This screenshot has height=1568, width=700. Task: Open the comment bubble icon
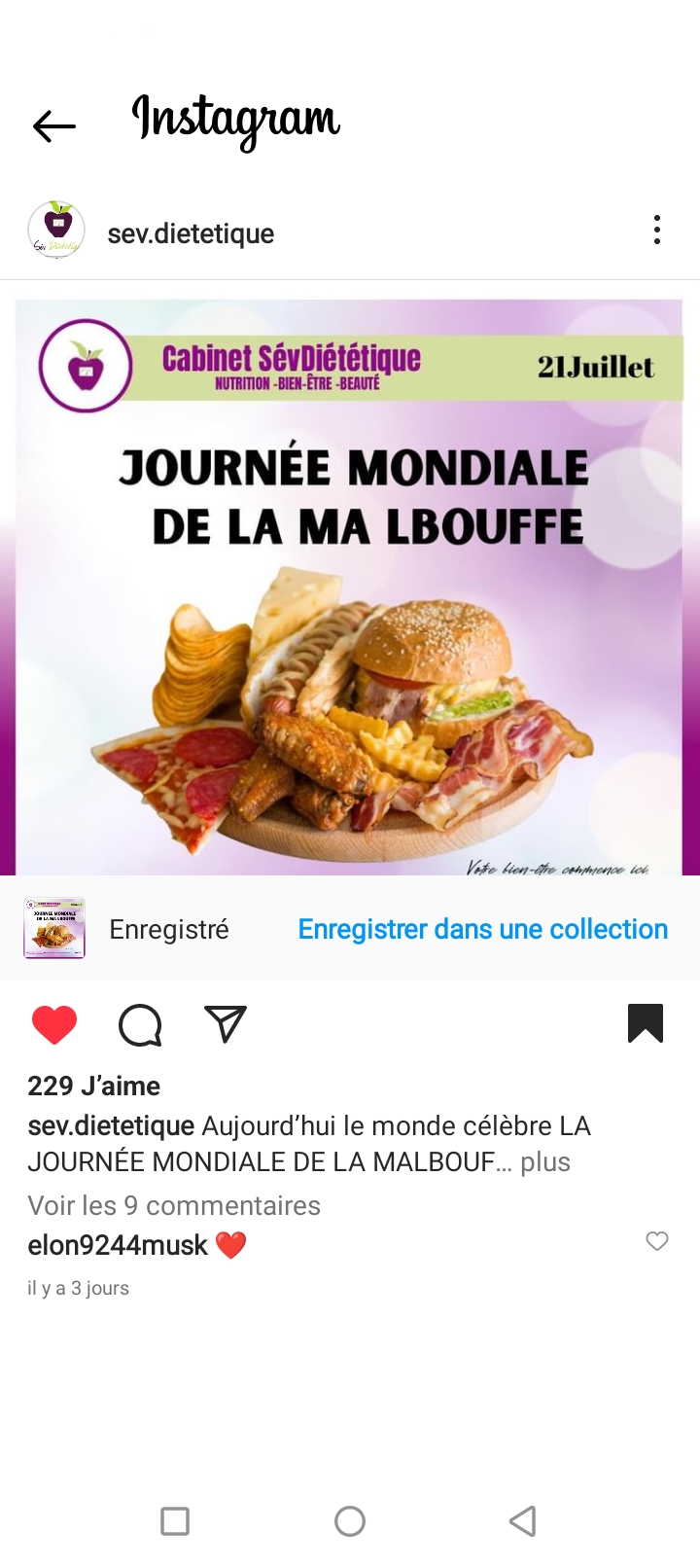click(x=140, y=1025)
